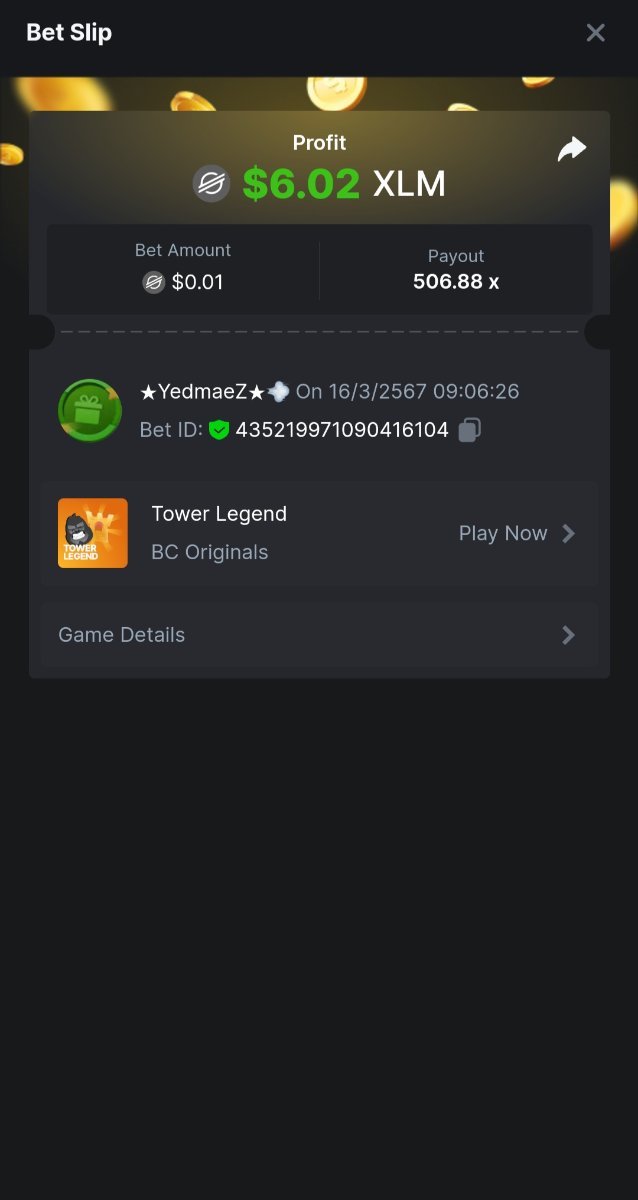Share this bet slip
This screenshot has height=1200, width=638.
[x=571, y=150]
